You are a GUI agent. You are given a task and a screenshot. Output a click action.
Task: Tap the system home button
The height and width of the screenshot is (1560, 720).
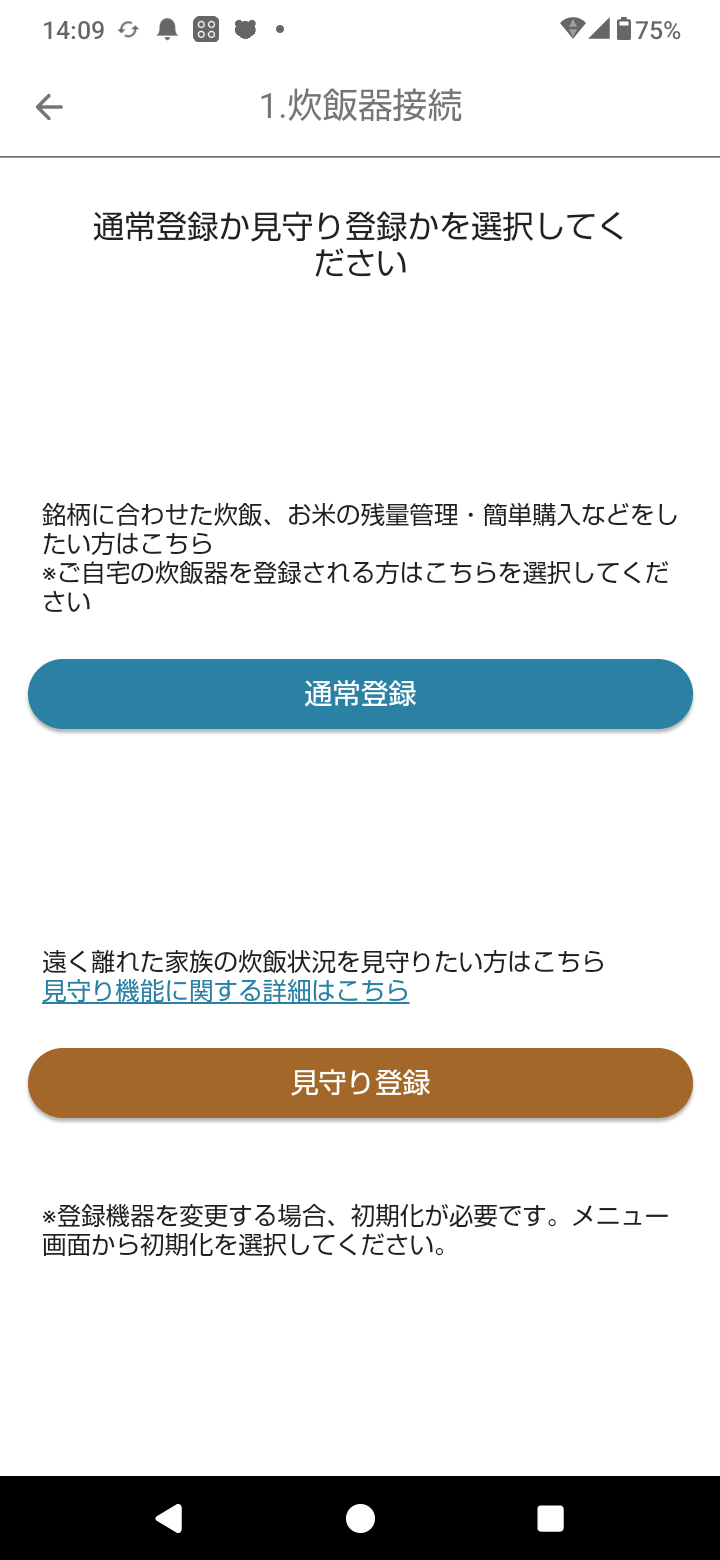click(x=360, y=1518)
